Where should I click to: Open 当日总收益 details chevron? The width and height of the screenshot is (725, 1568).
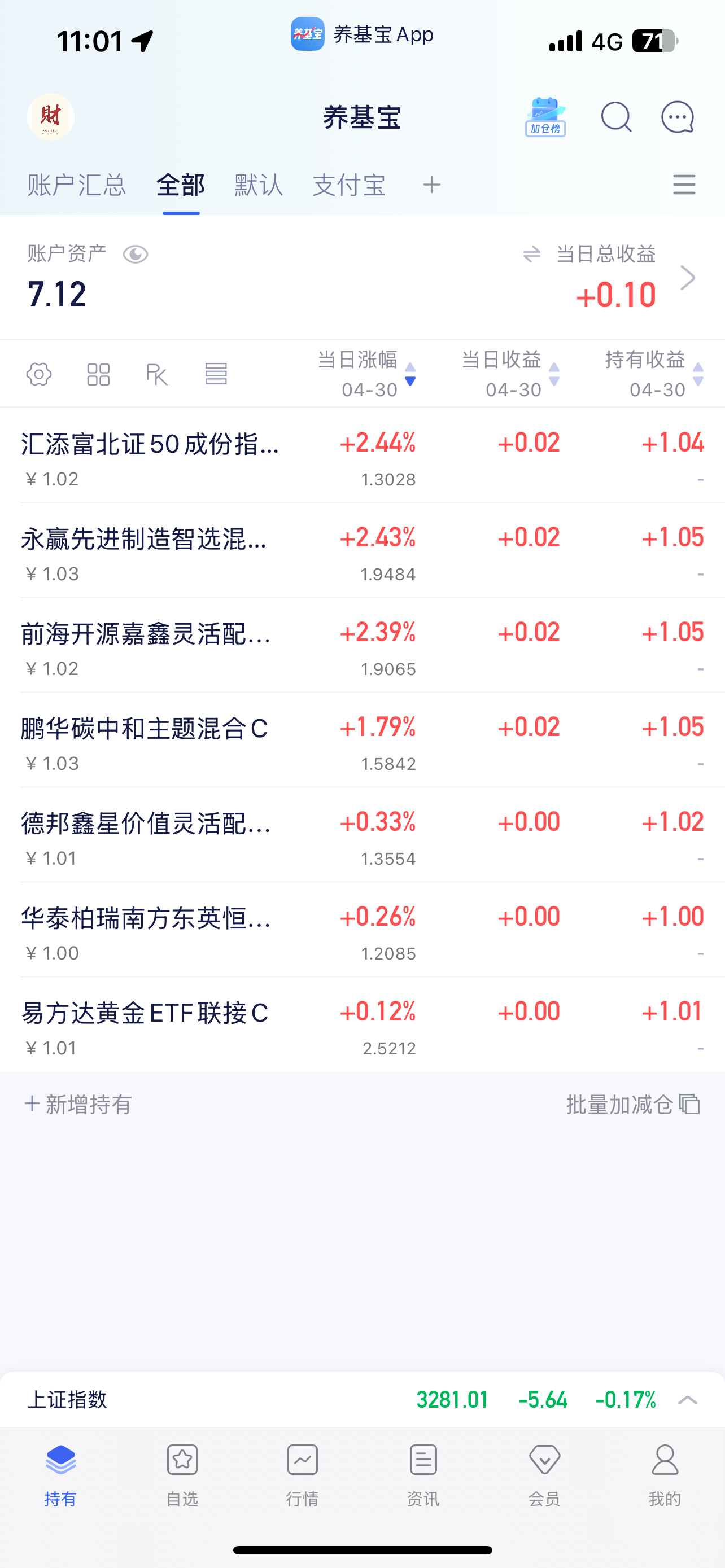(687, 278)
